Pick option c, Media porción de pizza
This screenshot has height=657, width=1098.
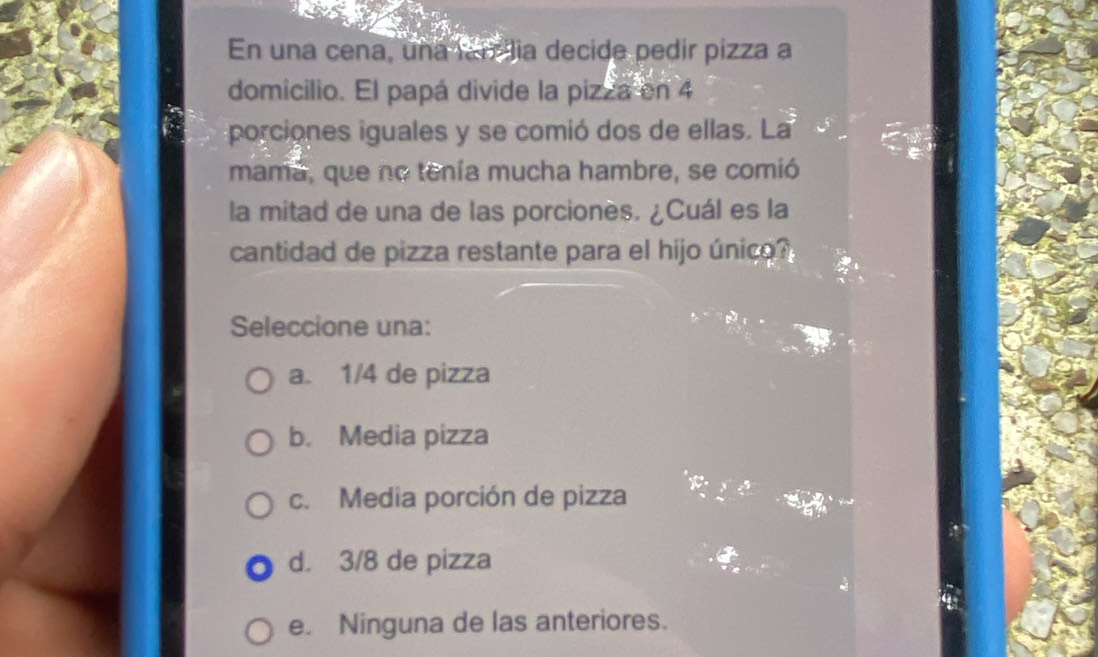pos(259,505)
